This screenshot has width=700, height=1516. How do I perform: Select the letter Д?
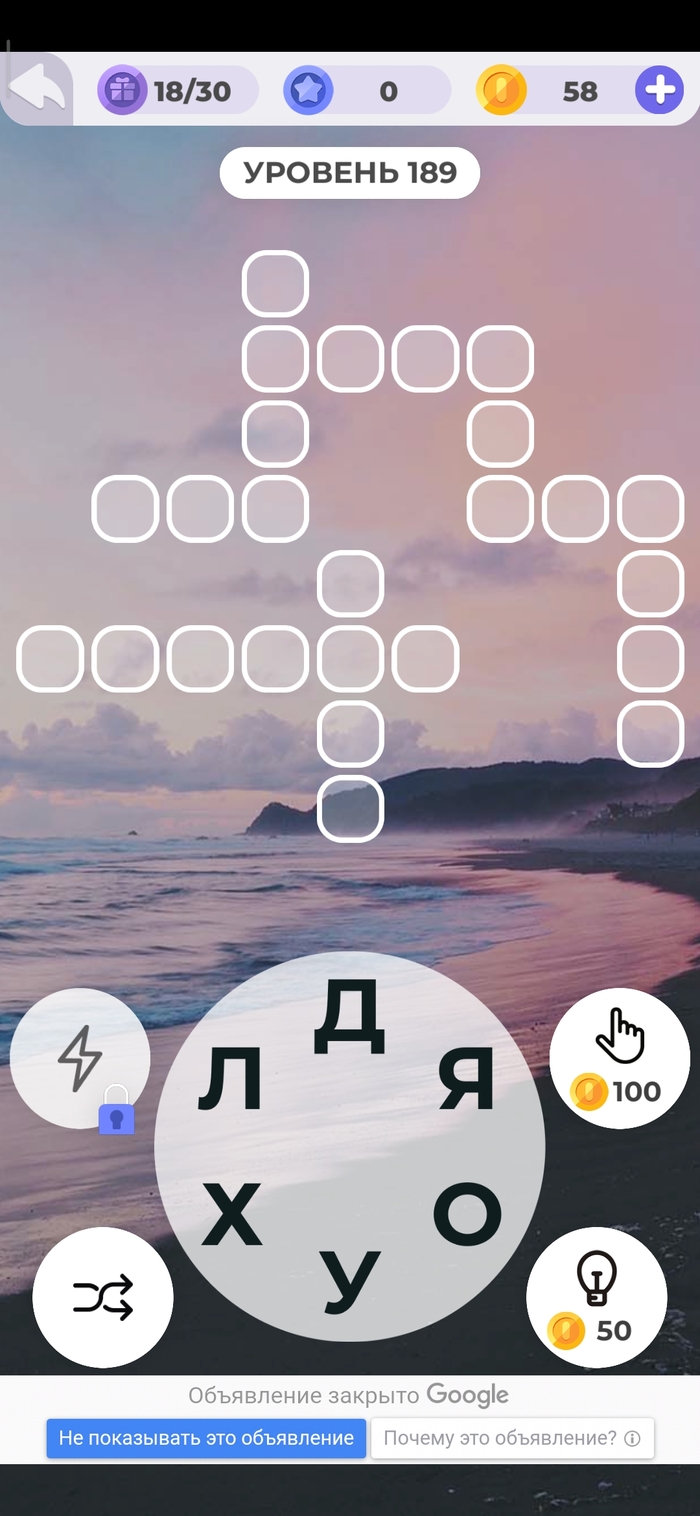[349, 1017]
